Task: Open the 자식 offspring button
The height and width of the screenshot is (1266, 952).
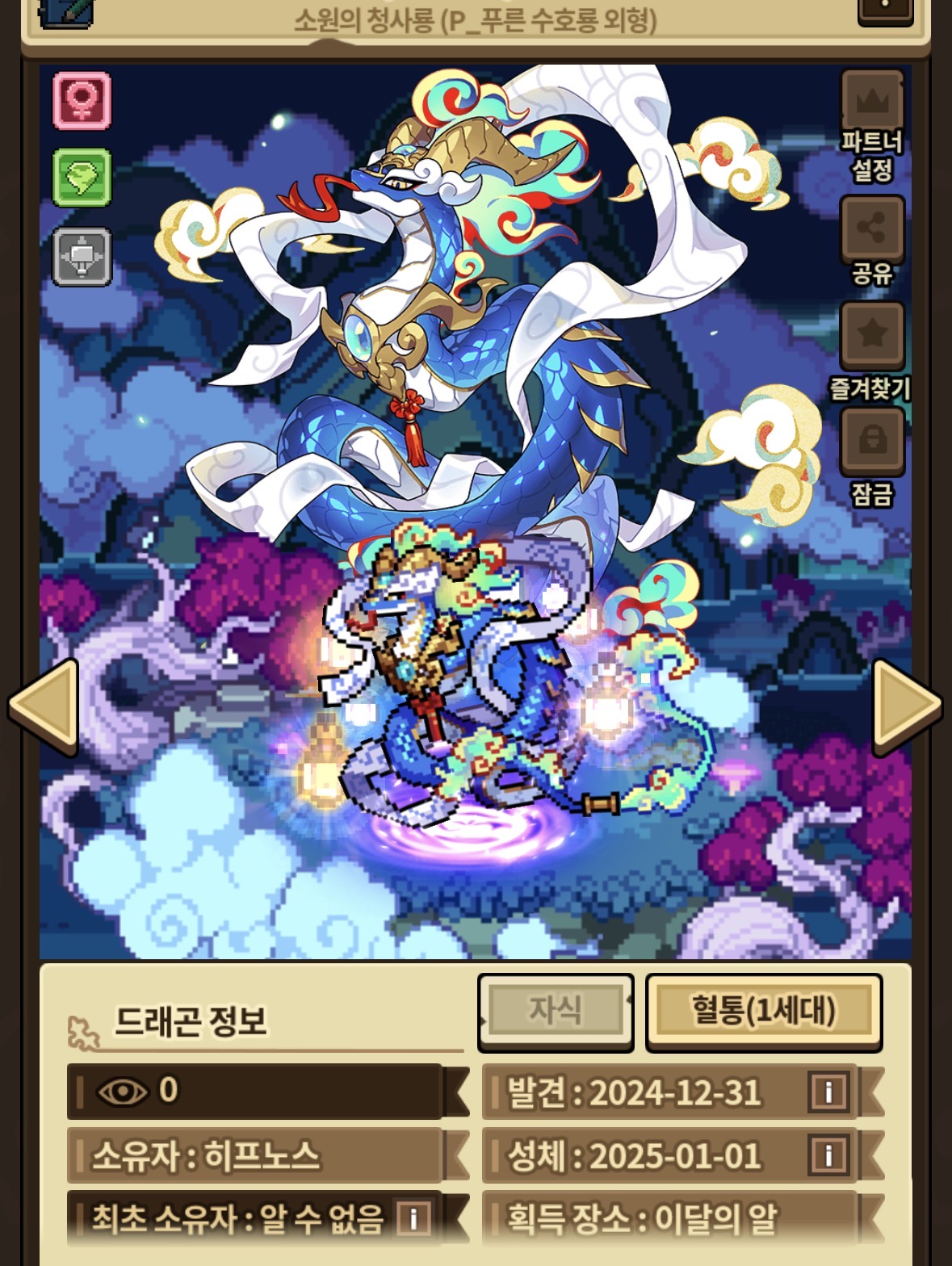Action: (556, 1012)
